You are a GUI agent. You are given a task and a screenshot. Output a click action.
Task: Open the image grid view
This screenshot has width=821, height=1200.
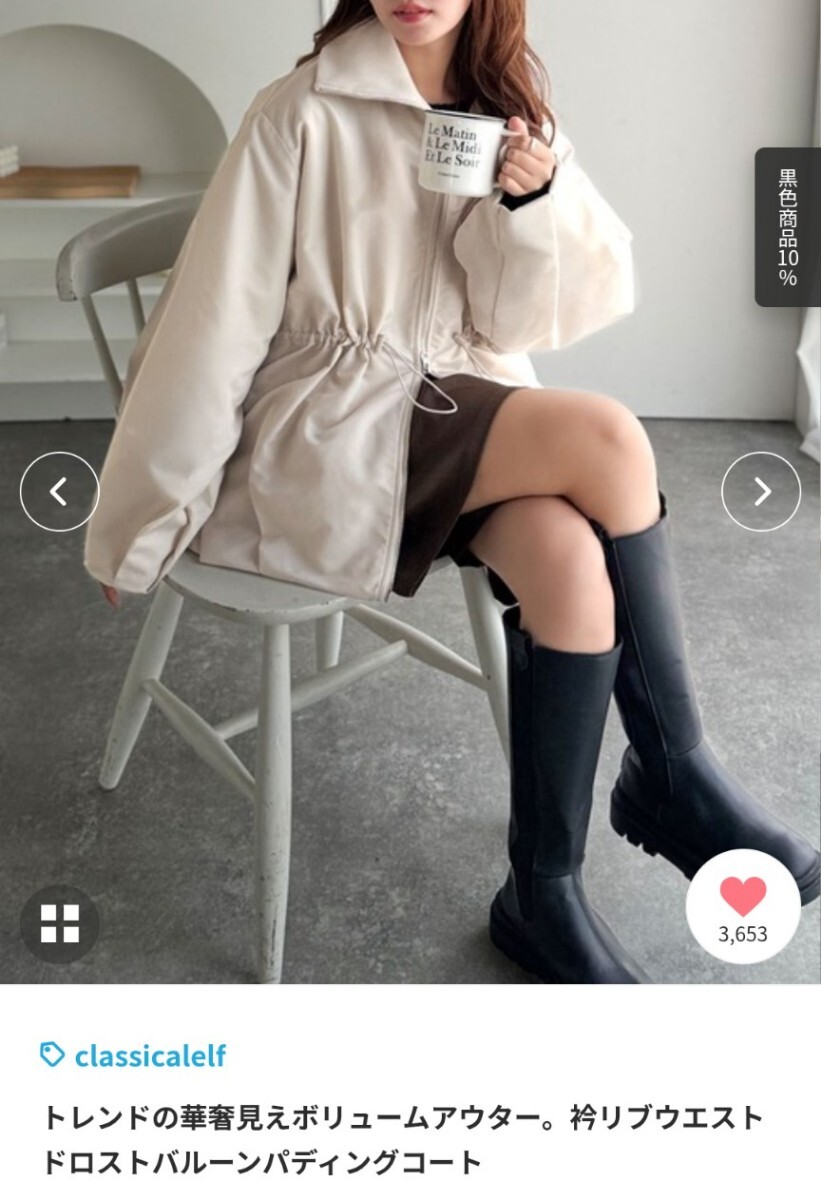[60, 924]
